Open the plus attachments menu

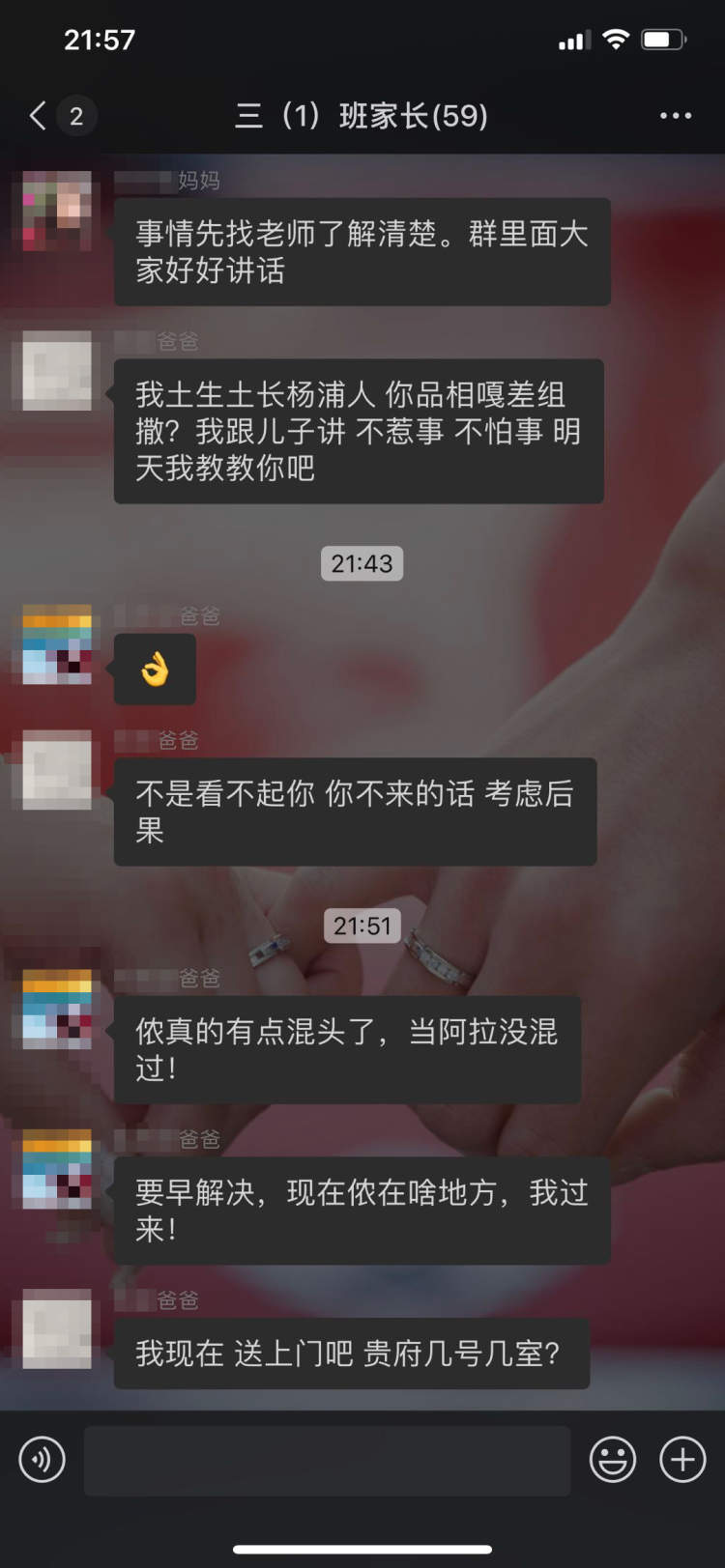[x=682, y=1459]
